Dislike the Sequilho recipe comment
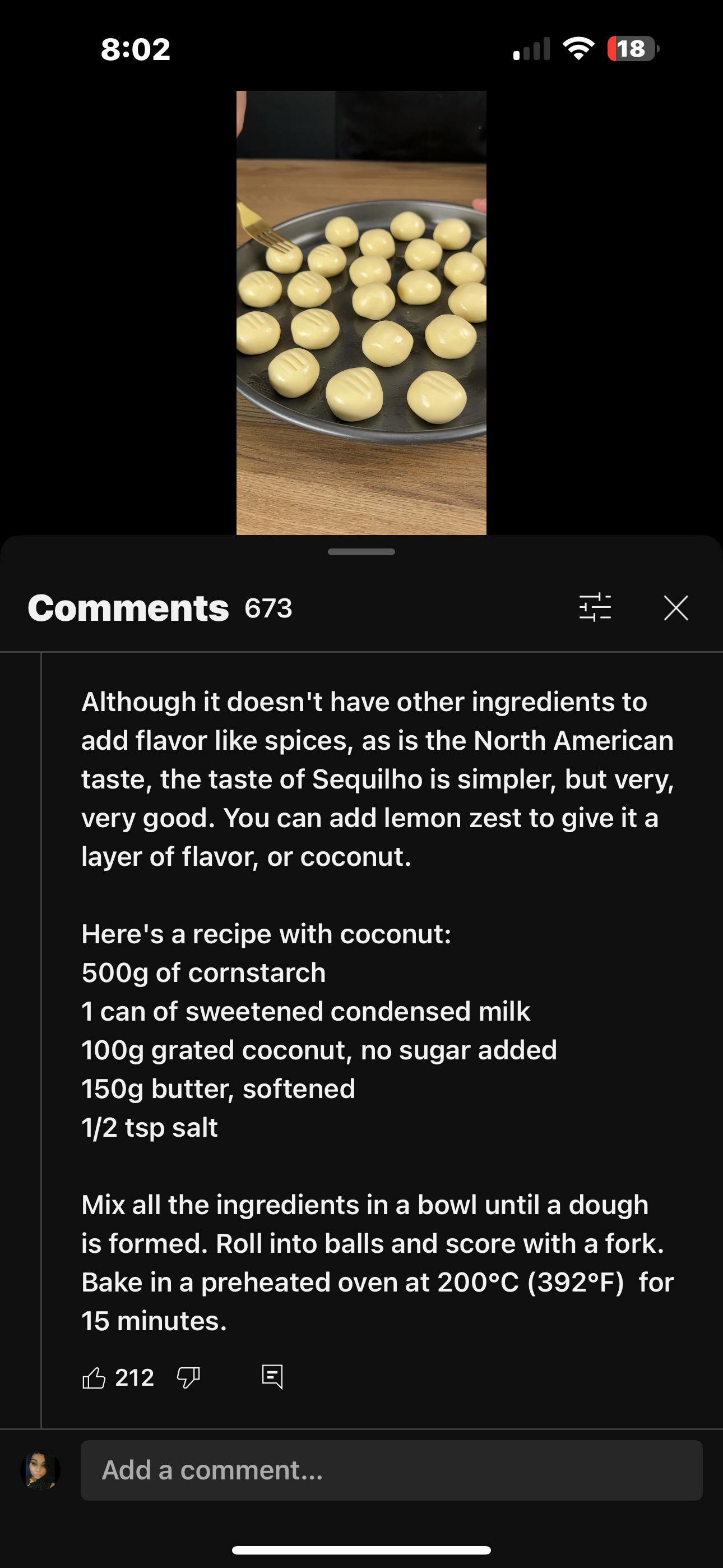Screen dimensions: 723x1568 coord(188,1377)
